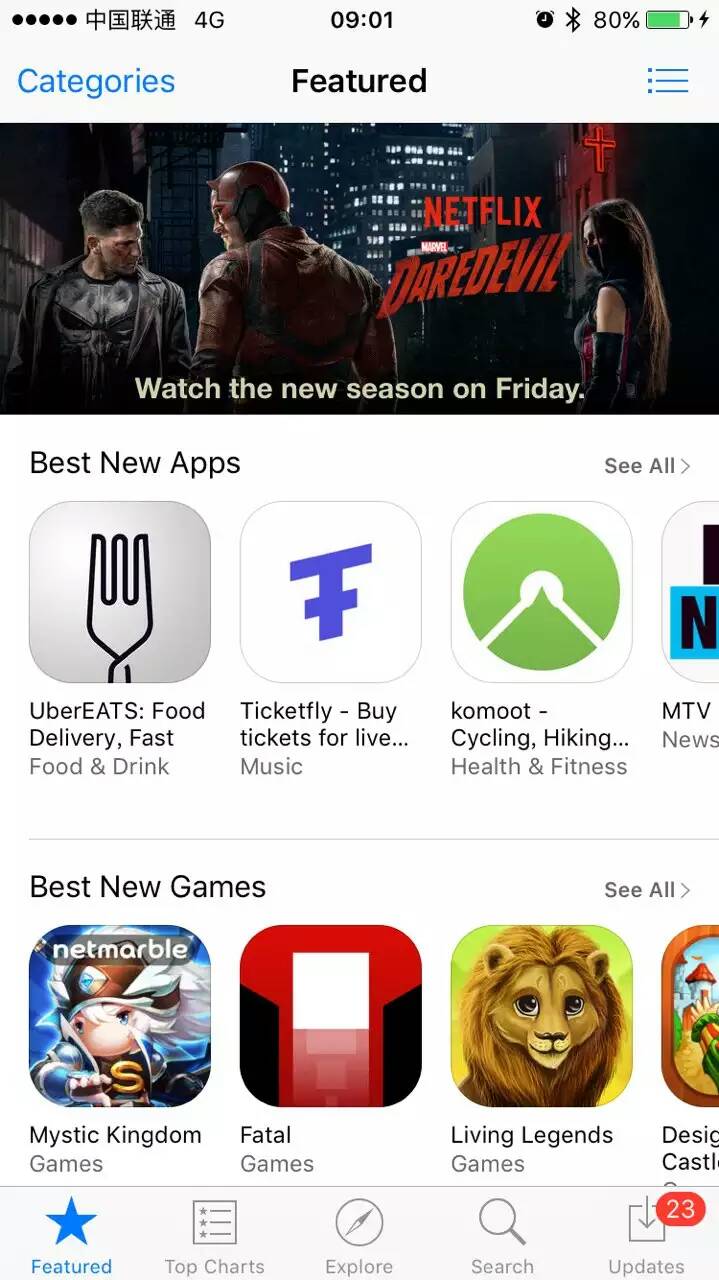
Task: Open the MTV News app
Action: [692, 592]
